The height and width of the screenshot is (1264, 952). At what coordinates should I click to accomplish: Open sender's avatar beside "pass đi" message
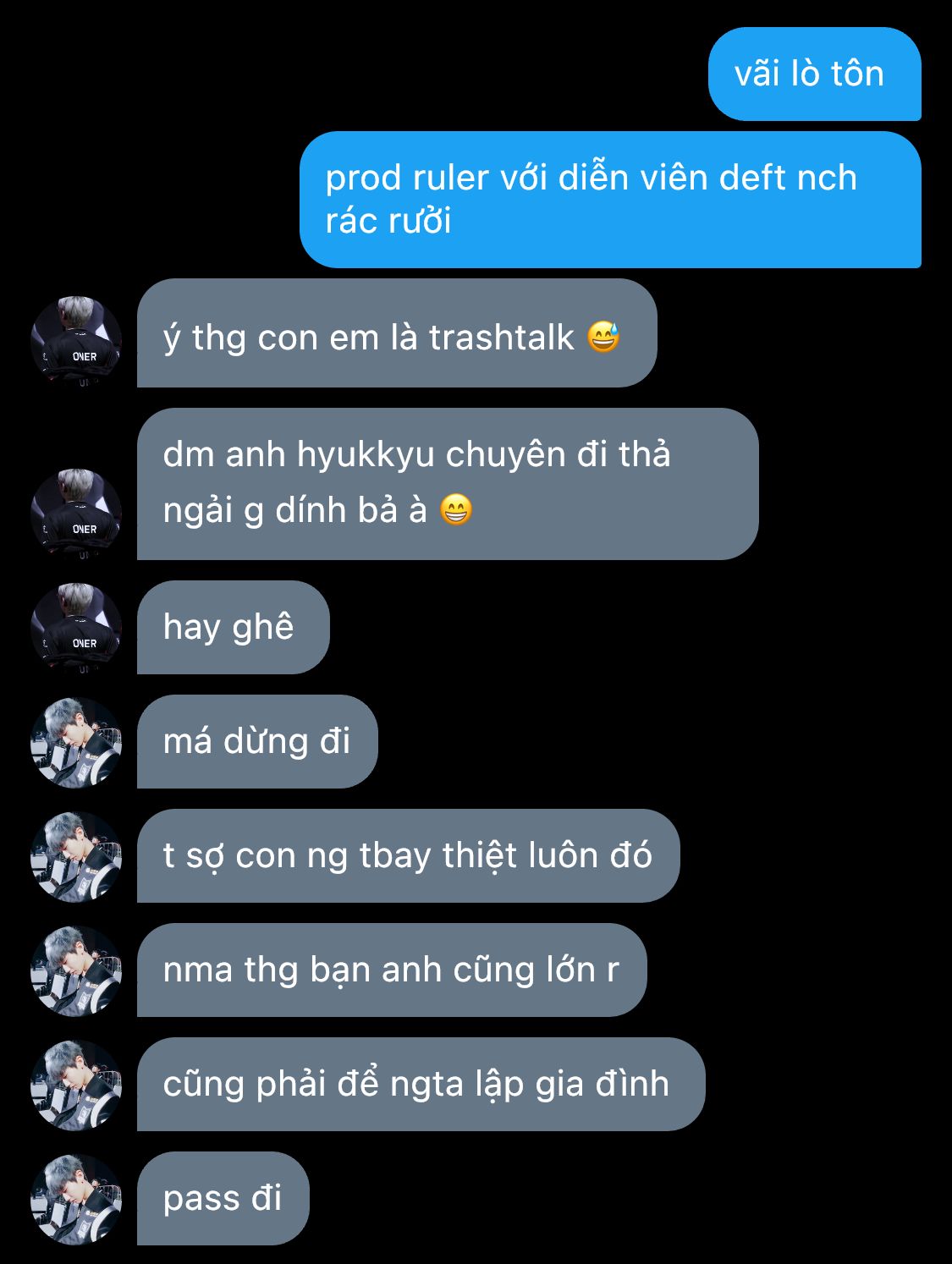coord(76,1199)
